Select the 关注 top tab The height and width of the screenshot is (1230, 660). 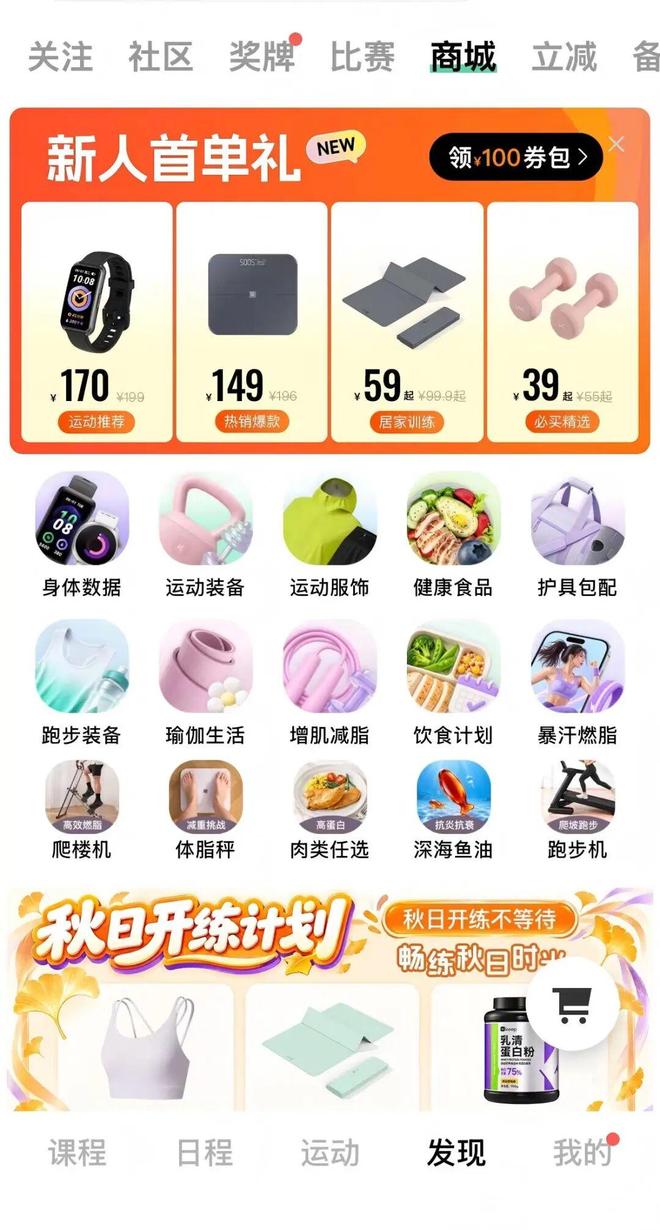60,57
